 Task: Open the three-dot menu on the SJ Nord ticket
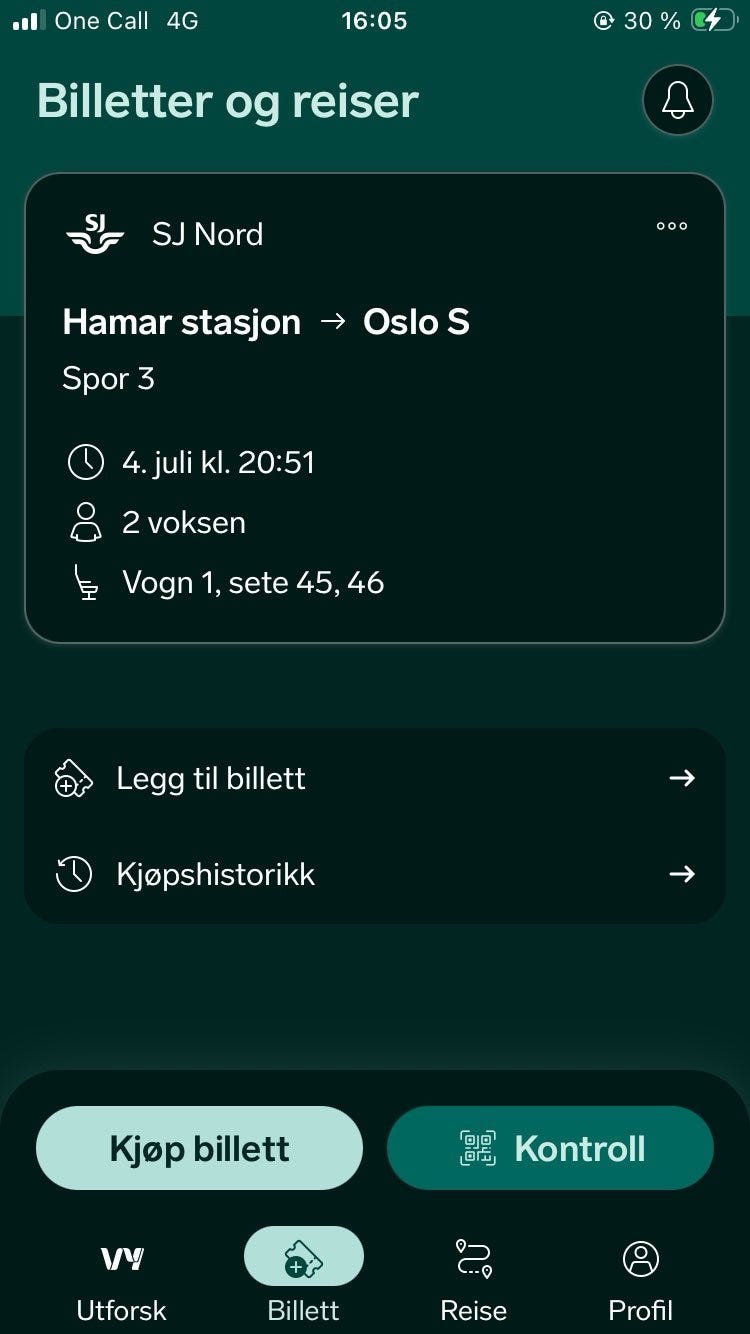[672, 226]
